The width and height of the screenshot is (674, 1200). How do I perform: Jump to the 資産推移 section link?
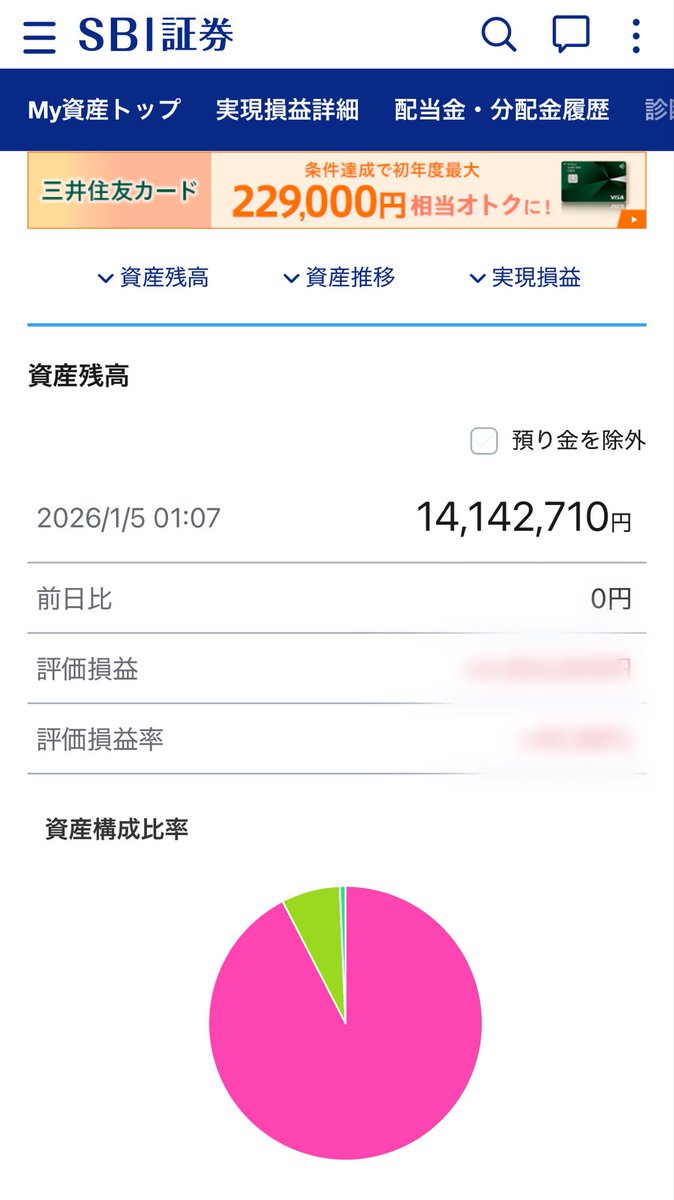[x=339, y=278]
